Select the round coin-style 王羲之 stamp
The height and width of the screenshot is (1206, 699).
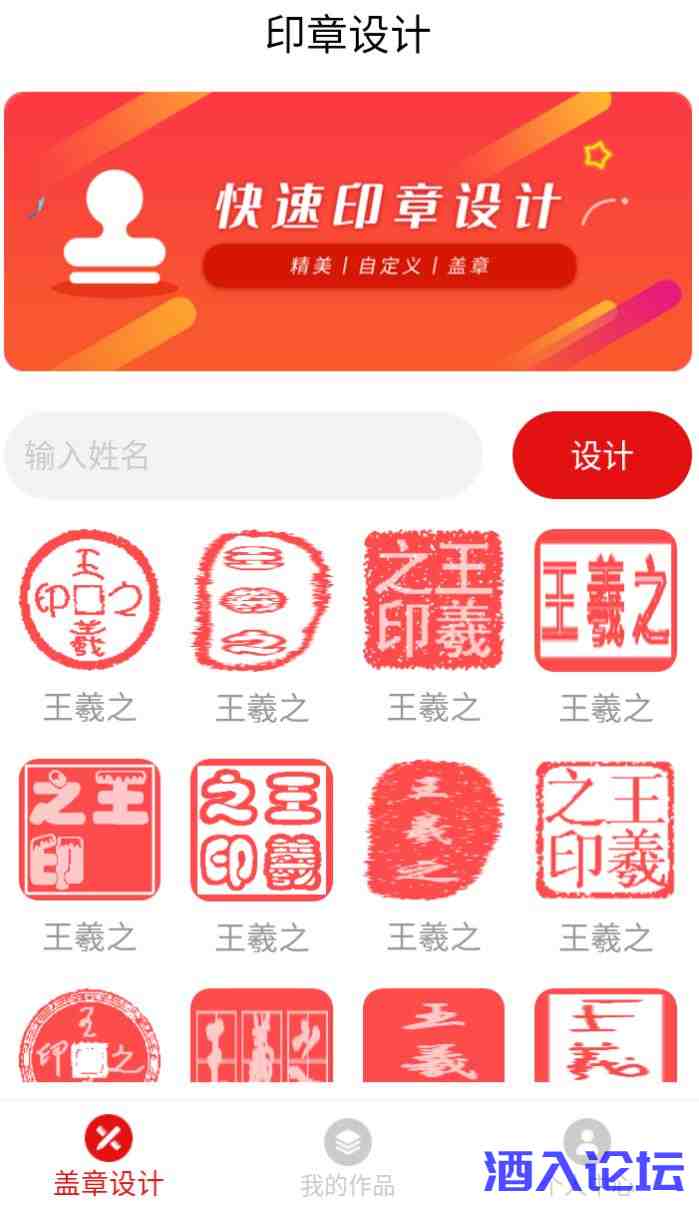tap(90, 600)
